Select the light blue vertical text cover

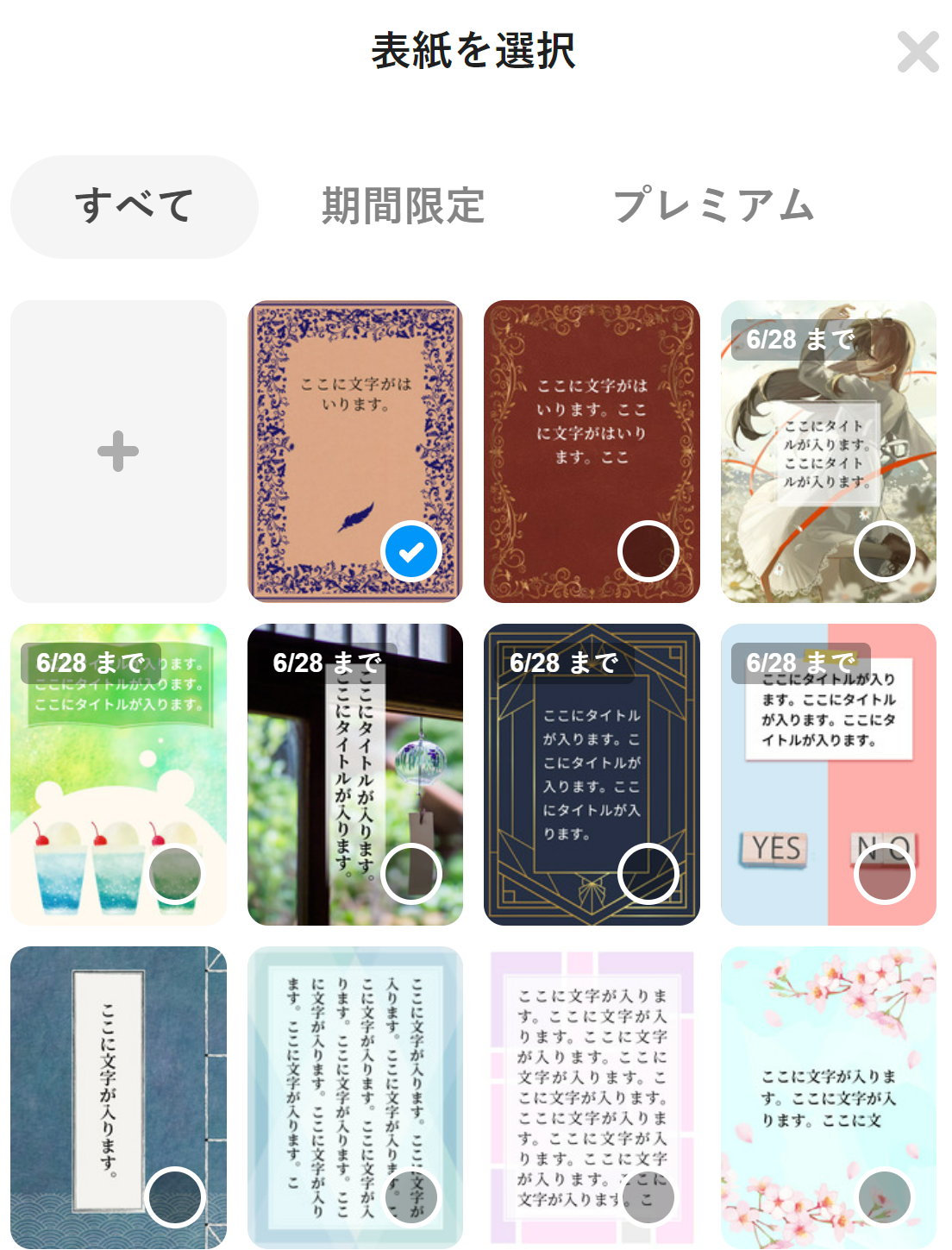click(354, 1096)
